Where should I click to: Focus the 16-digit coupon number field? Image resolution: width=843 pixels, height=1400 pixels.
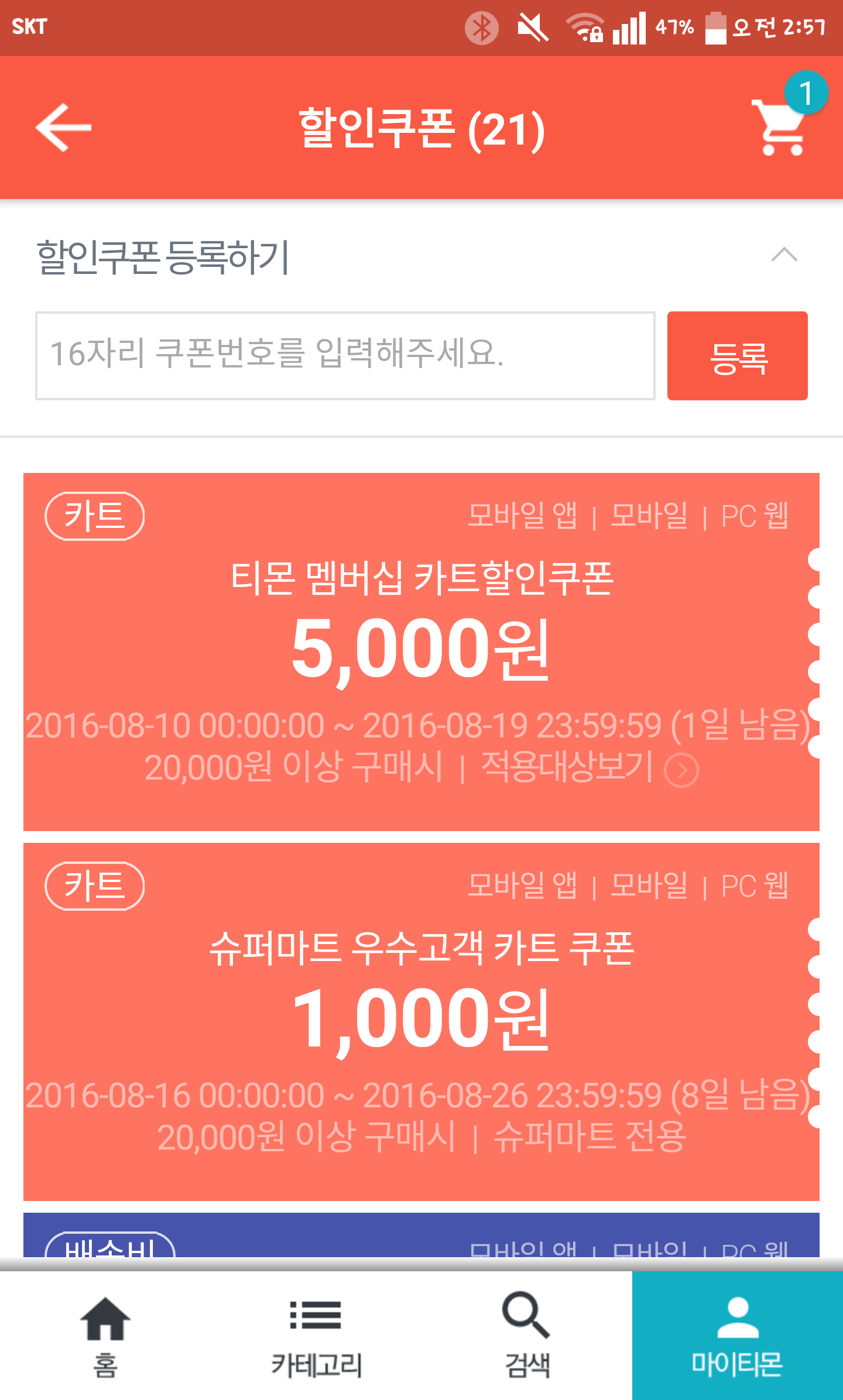[345, 355]
